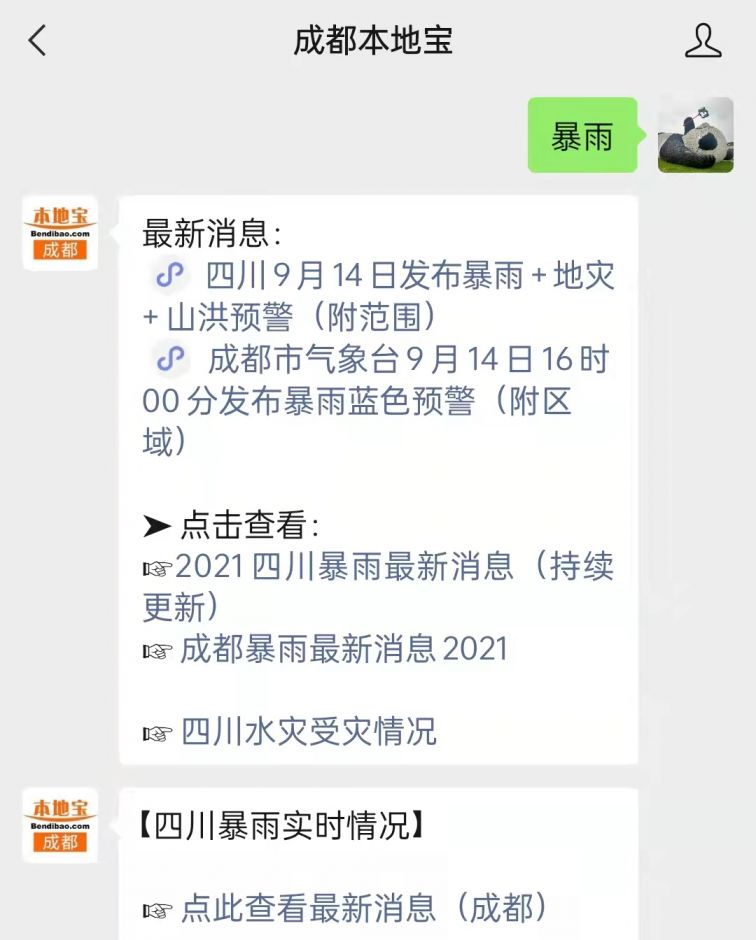Screen dimensions: 756x940
Task: Open 本地宝 avatar beside 最新消息 message
Action: 60,233
